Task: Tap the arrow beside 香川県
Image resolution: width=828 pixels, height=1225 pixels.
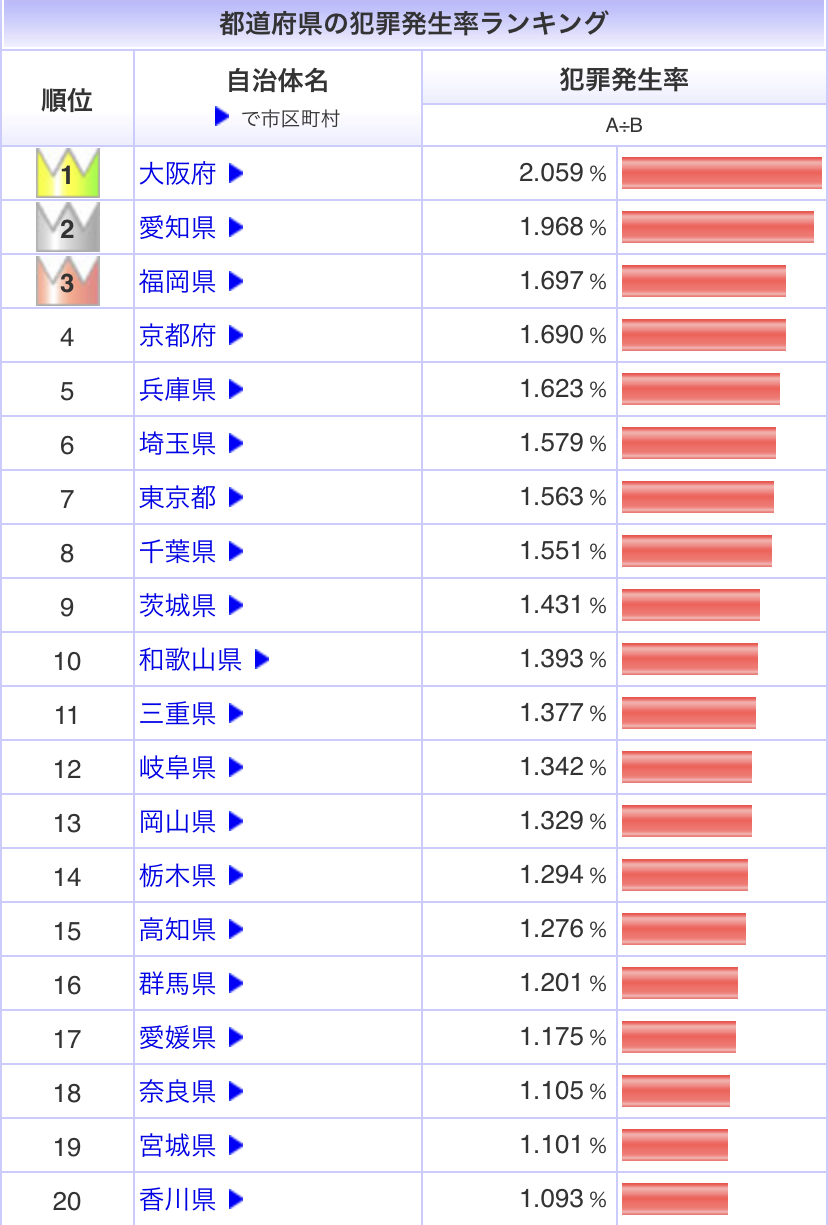Action: (x=236, y=1199)
